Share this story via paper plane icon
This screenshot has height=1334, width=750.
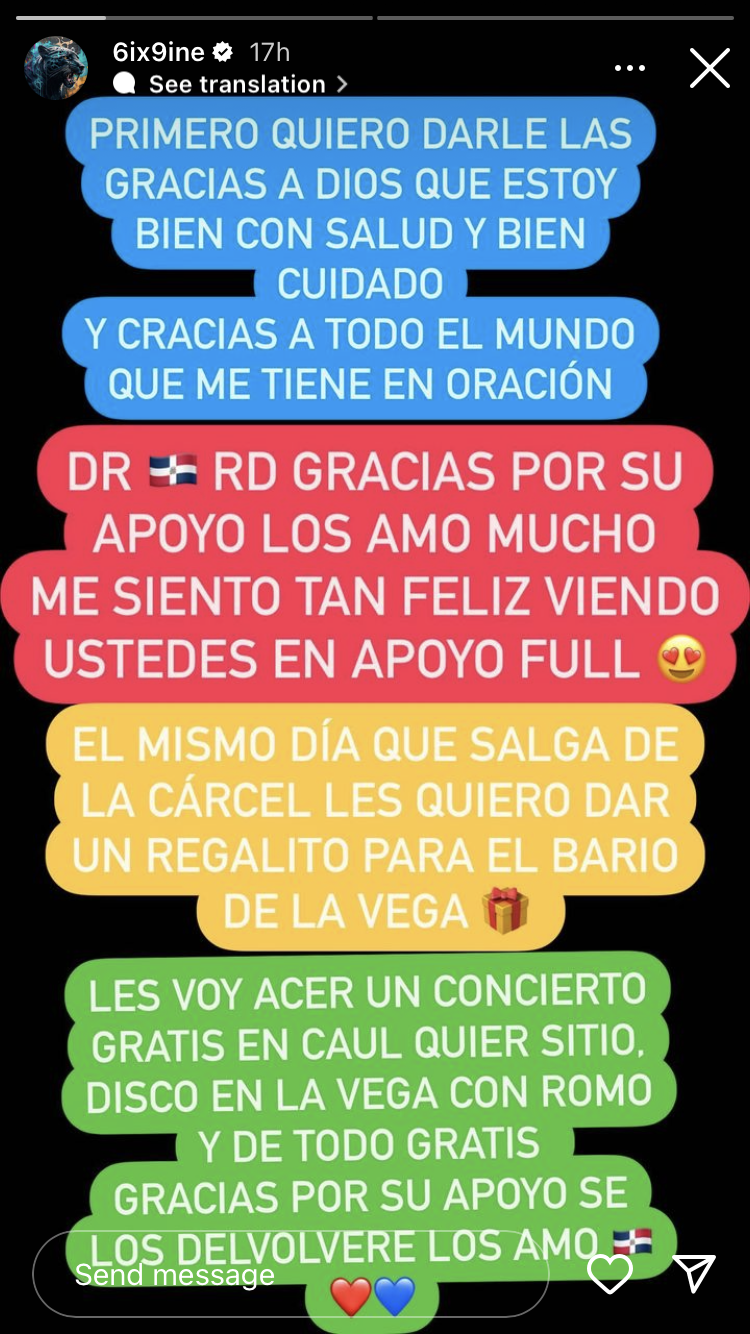click(694, 1274)
